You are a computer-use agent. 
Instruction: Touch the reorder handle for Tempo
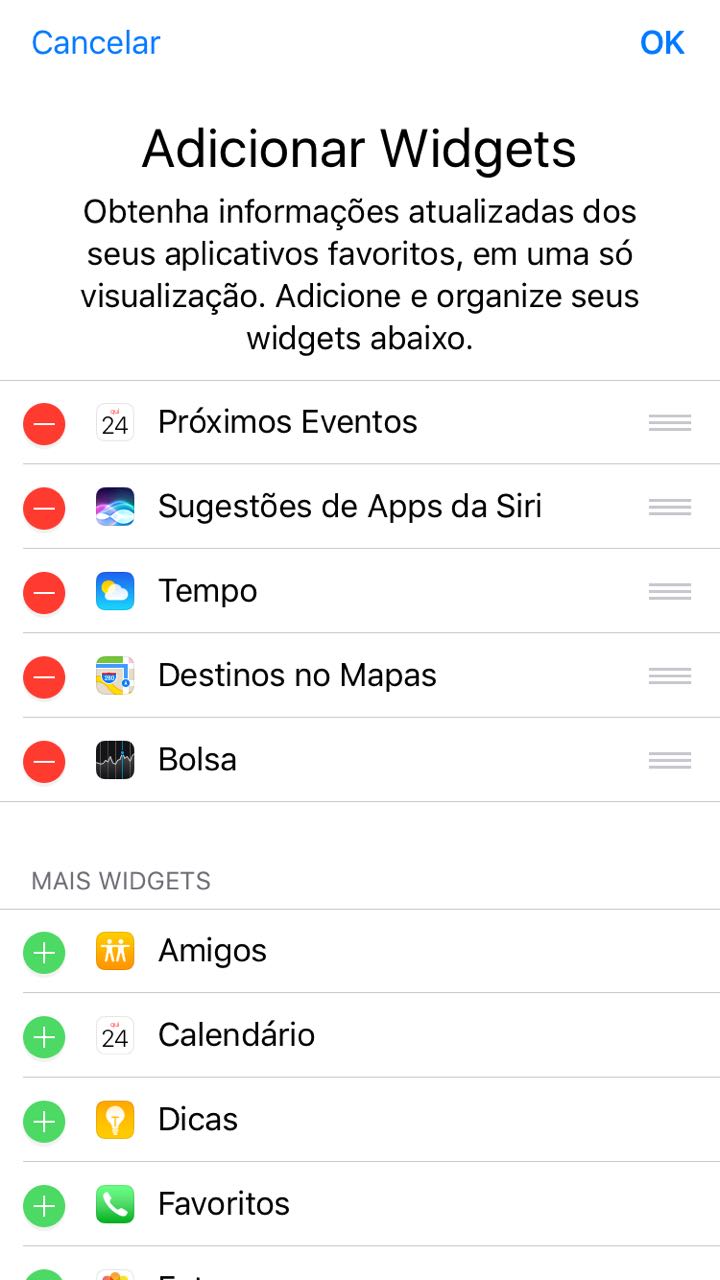(x=670, y=592)
